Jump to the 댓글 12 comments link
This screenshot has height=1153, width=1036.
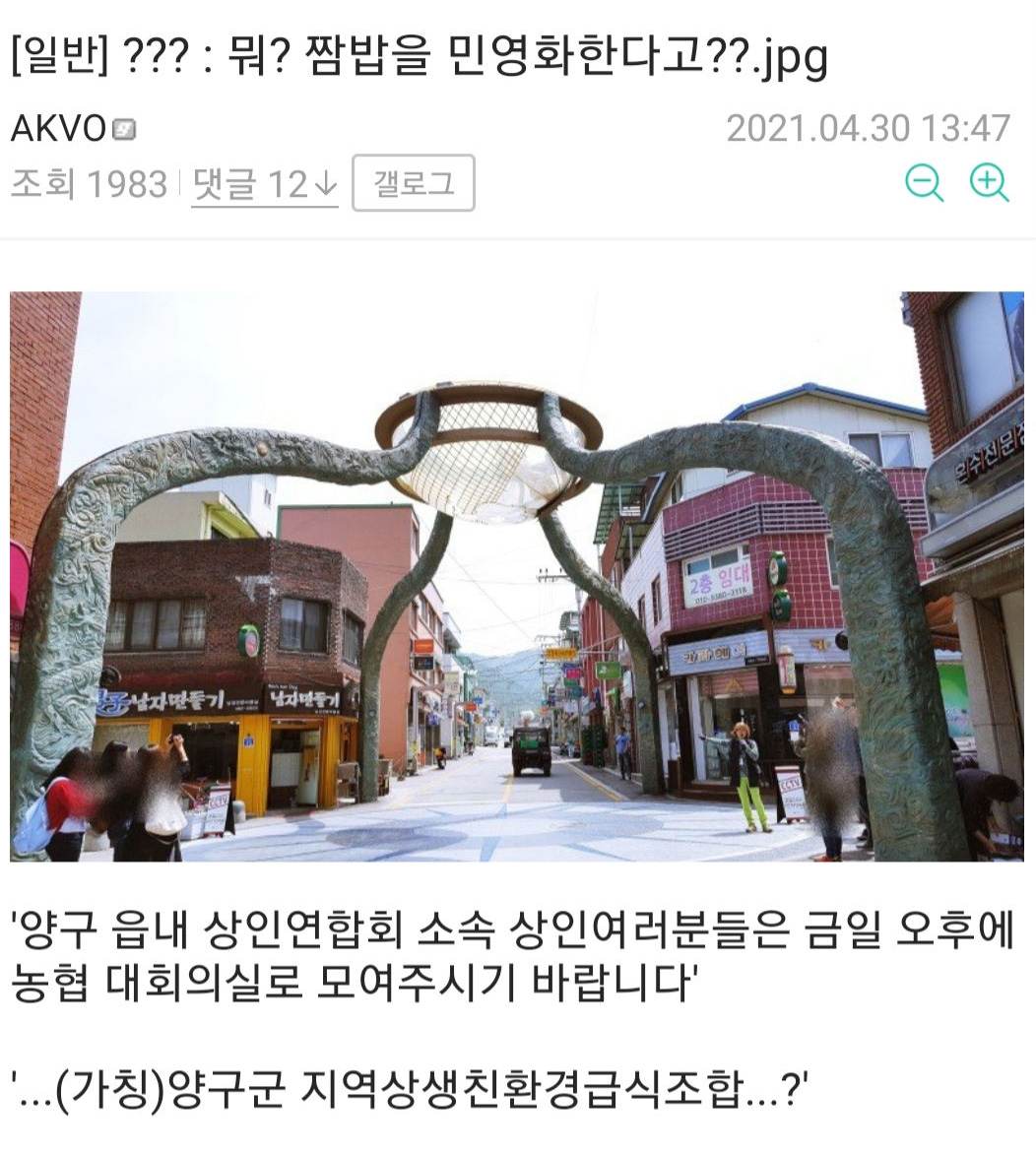[x=265, y=184]
